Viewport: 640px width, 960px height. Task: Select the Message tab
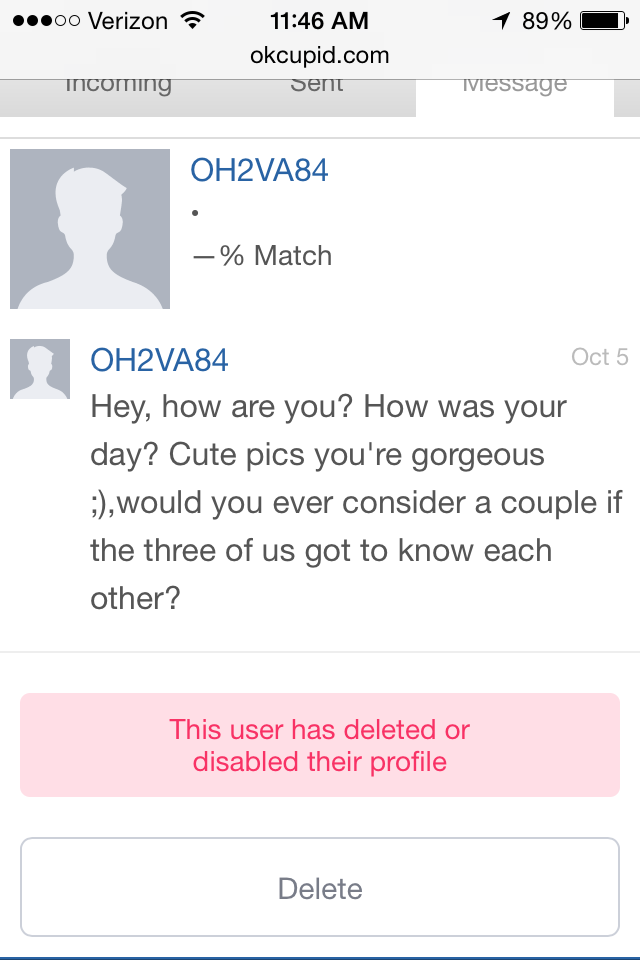pos(514,90)
